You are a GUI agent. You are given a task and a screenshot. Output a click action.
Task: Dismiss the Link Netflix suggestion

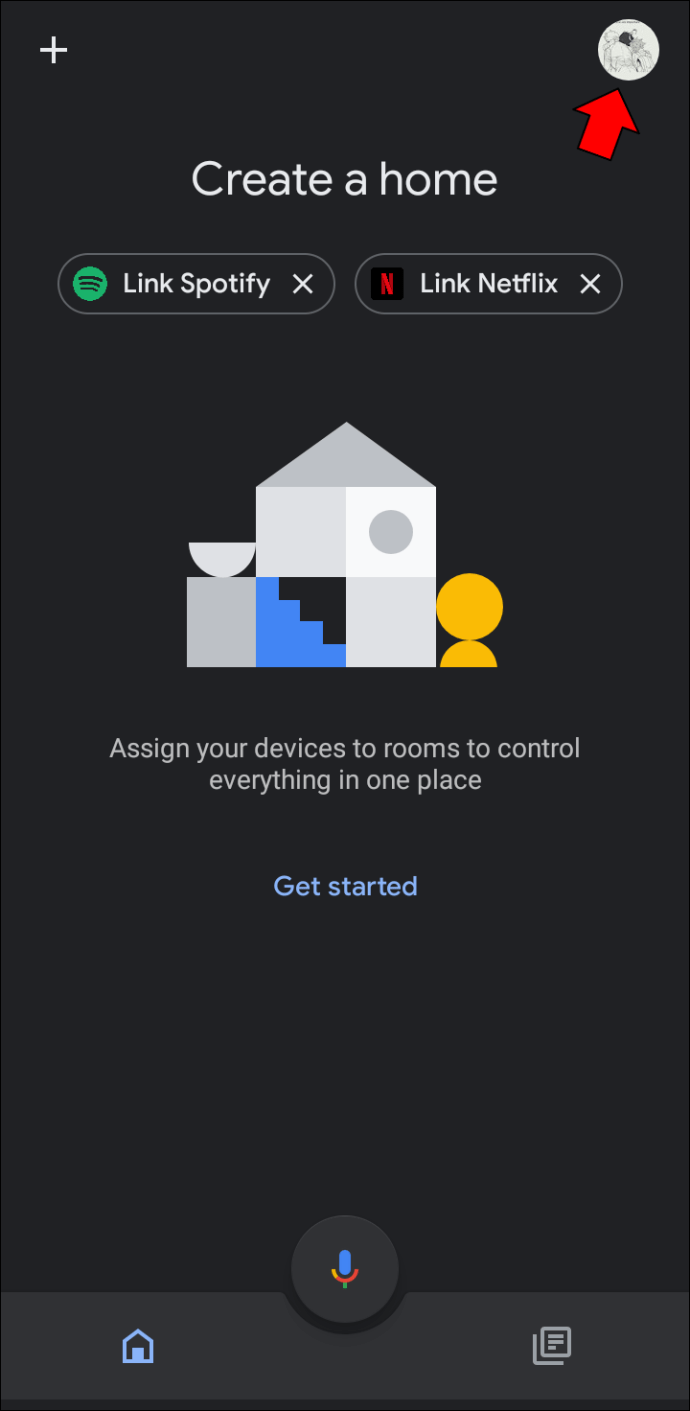(591, 284)
